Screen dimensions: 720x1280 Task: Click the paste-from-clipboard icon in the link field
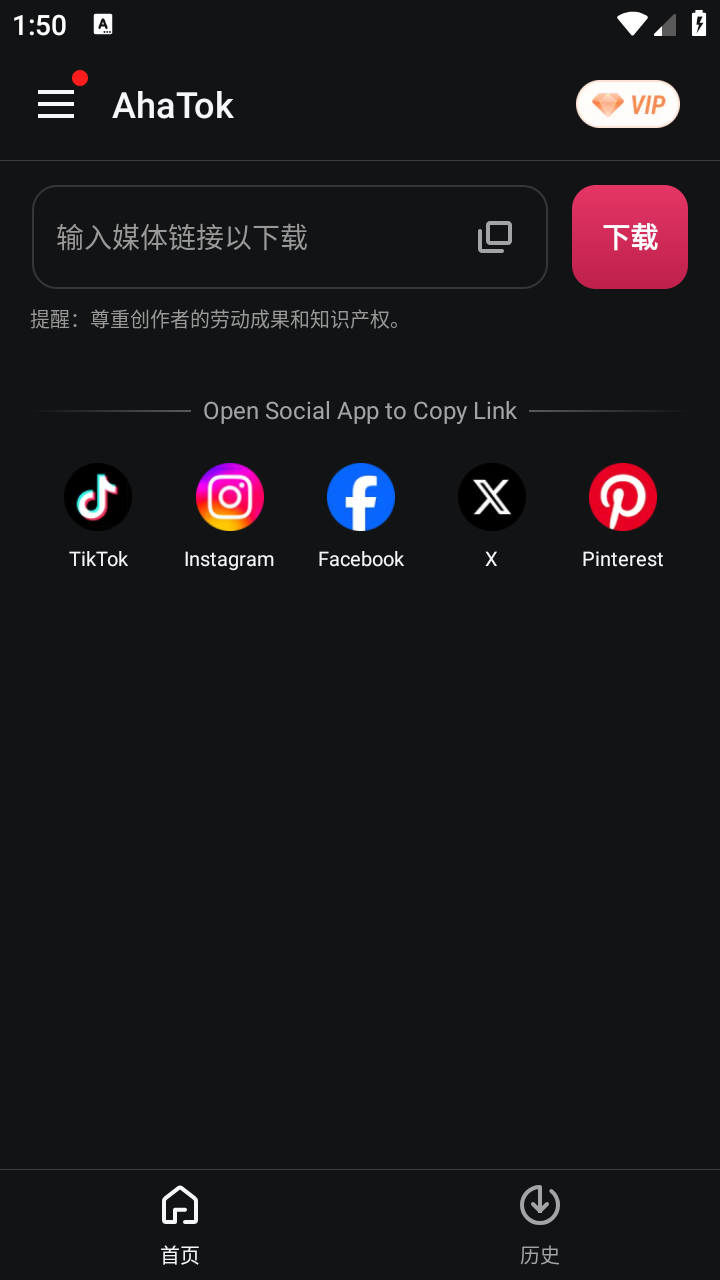click(496, 237)
